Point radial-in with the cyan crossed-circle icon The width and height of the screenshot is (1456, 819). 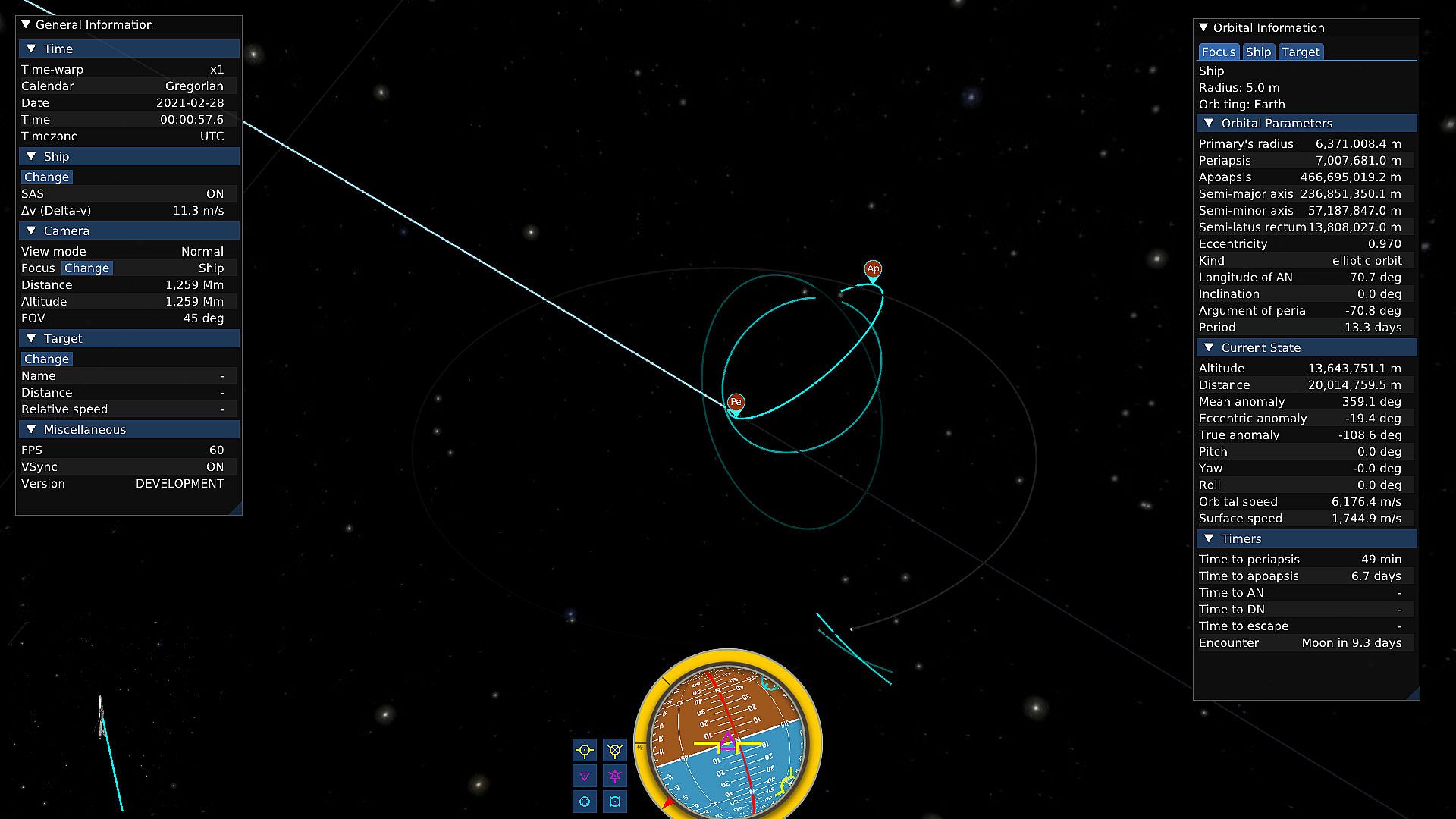point(585,802)
